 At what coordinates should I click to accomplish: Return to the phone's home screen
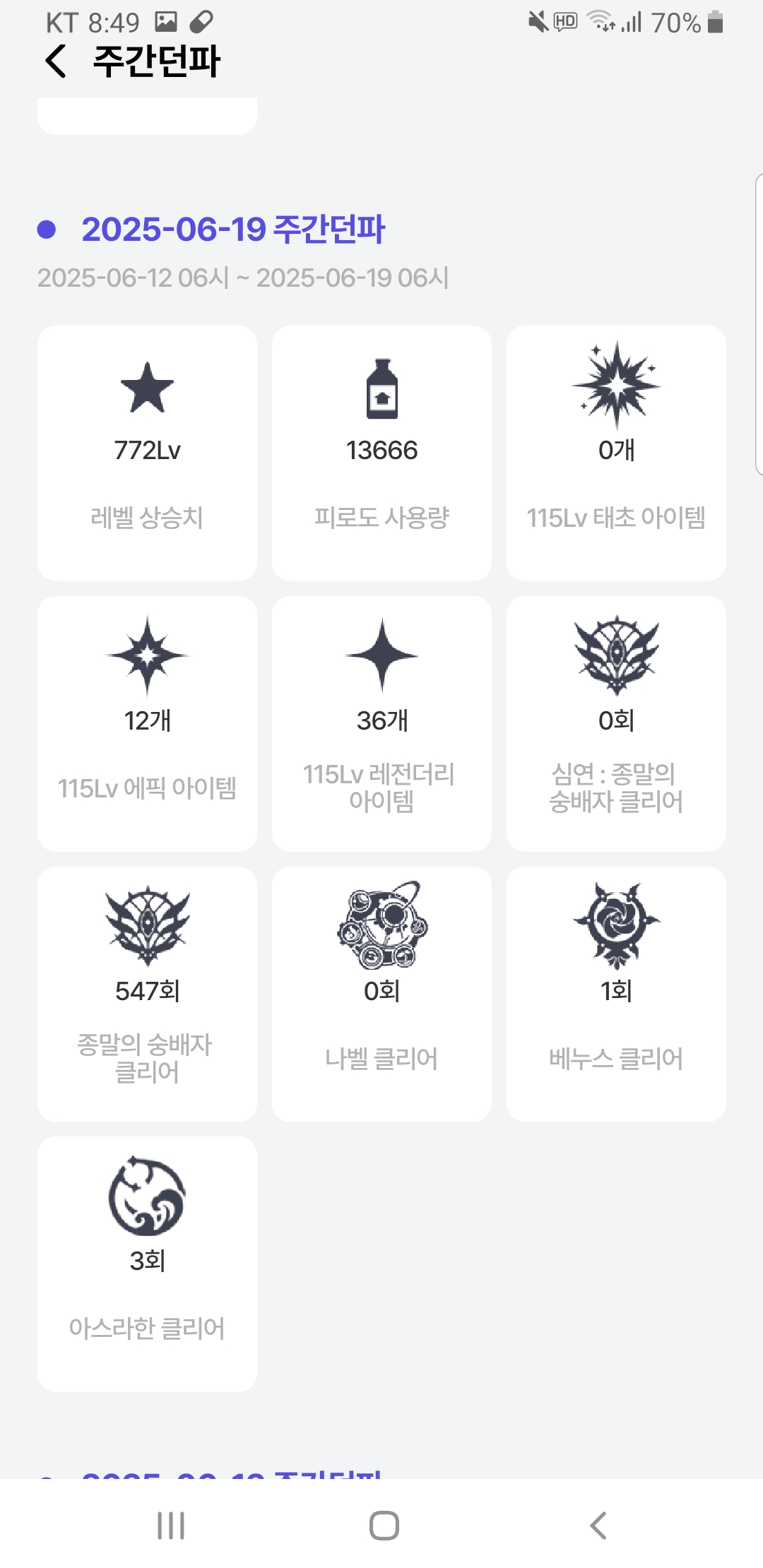(384, 1526)
